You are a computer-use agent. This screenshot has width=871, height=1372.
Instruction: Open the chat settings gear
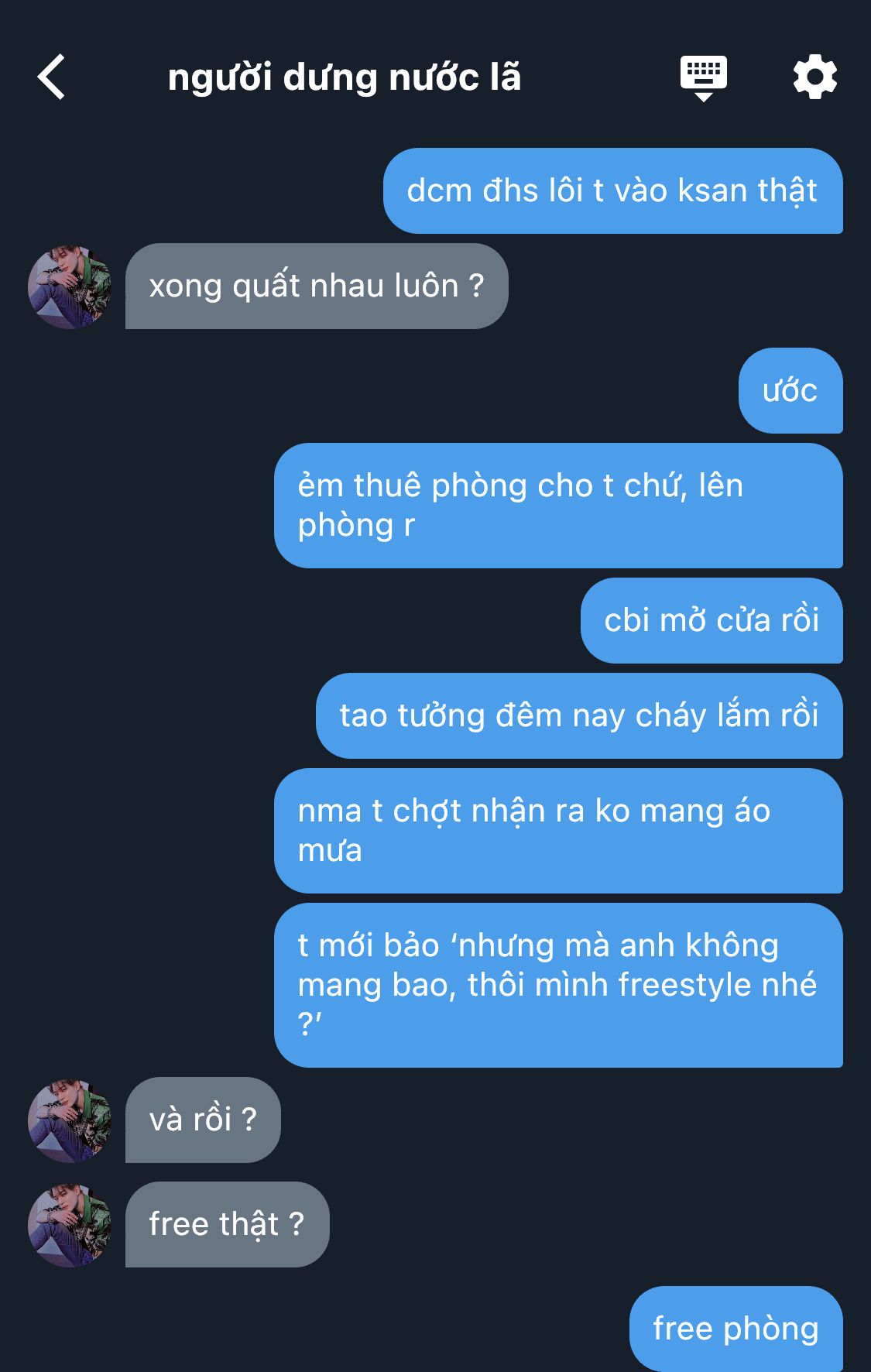[x=814, y=77]
